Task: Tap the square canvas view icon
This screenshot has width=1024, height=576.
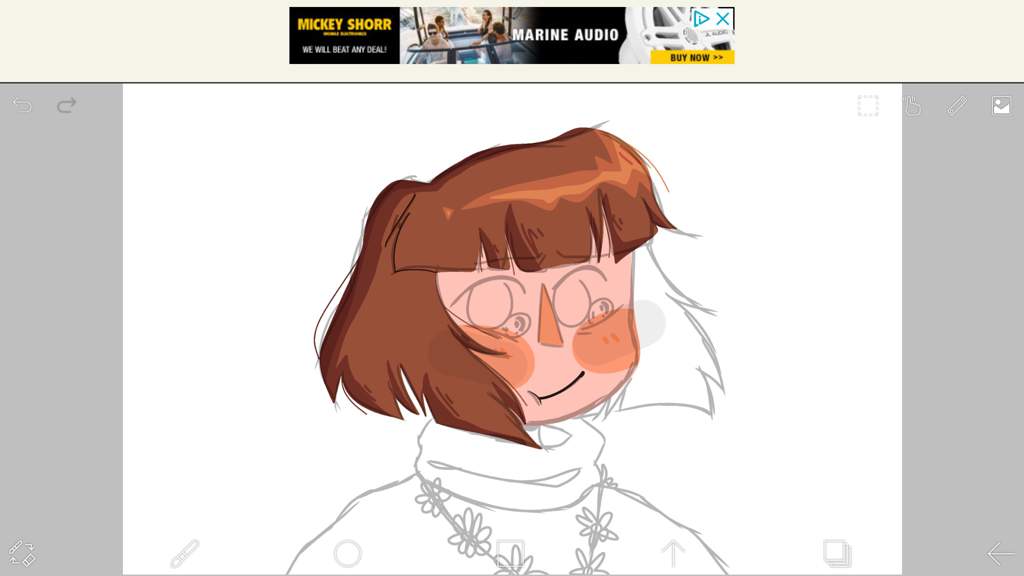Action: coord(510,553)
